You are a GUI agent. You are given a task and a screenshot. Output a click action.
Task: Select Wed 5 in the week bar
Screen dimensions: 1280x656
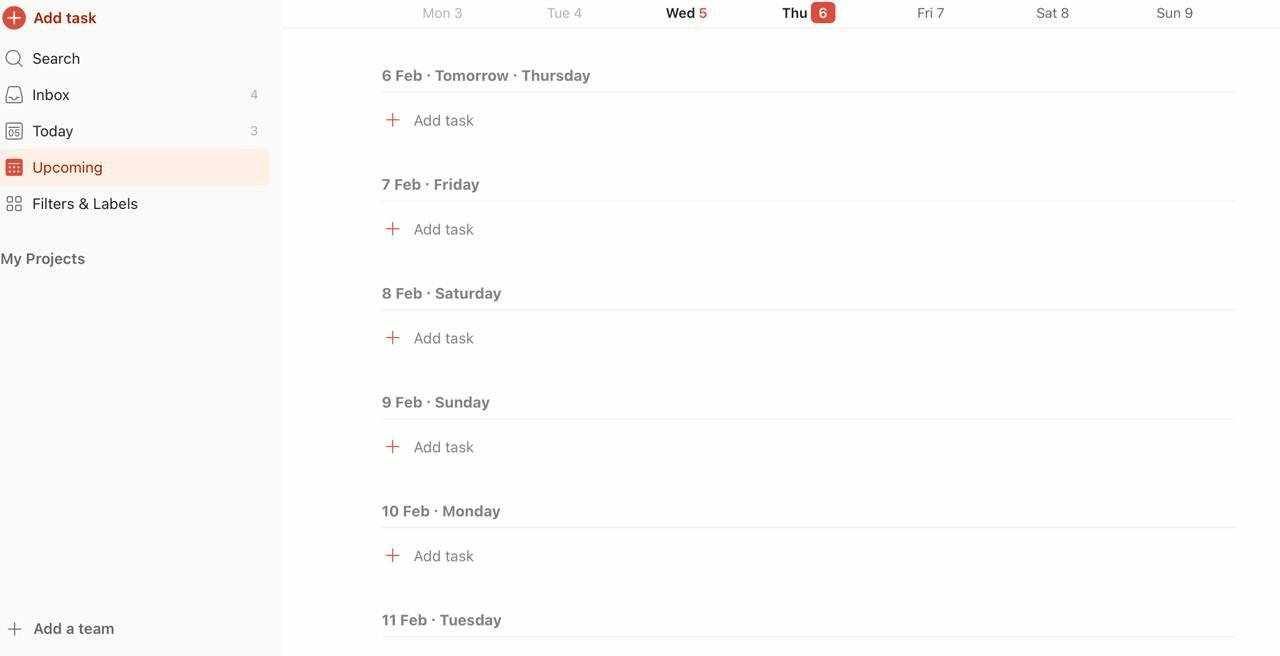point(686,13)
